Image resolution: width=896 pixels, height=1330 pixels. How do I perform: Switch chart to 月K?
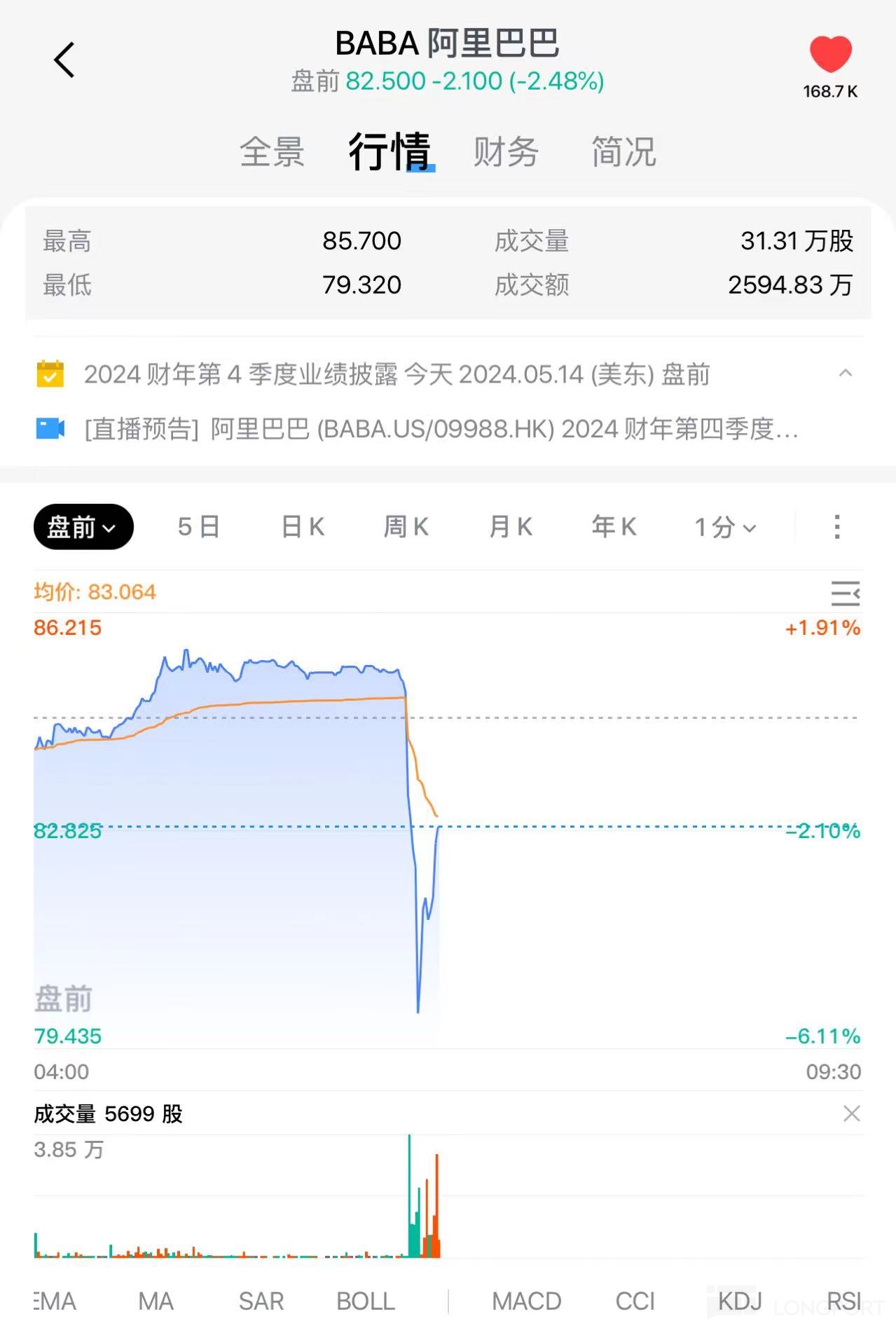(x=511, y=527)
